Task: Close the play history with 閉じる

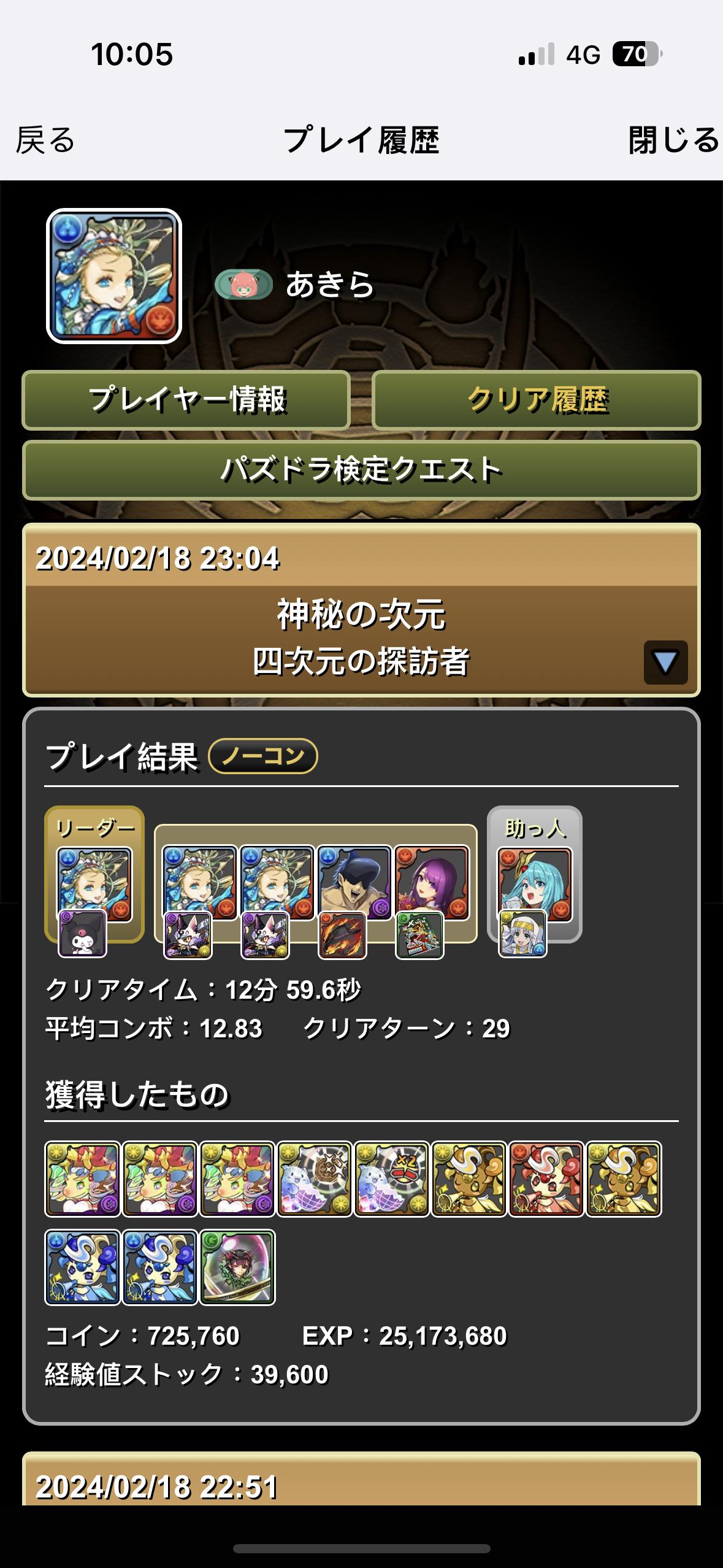Action: click(673, 140)
